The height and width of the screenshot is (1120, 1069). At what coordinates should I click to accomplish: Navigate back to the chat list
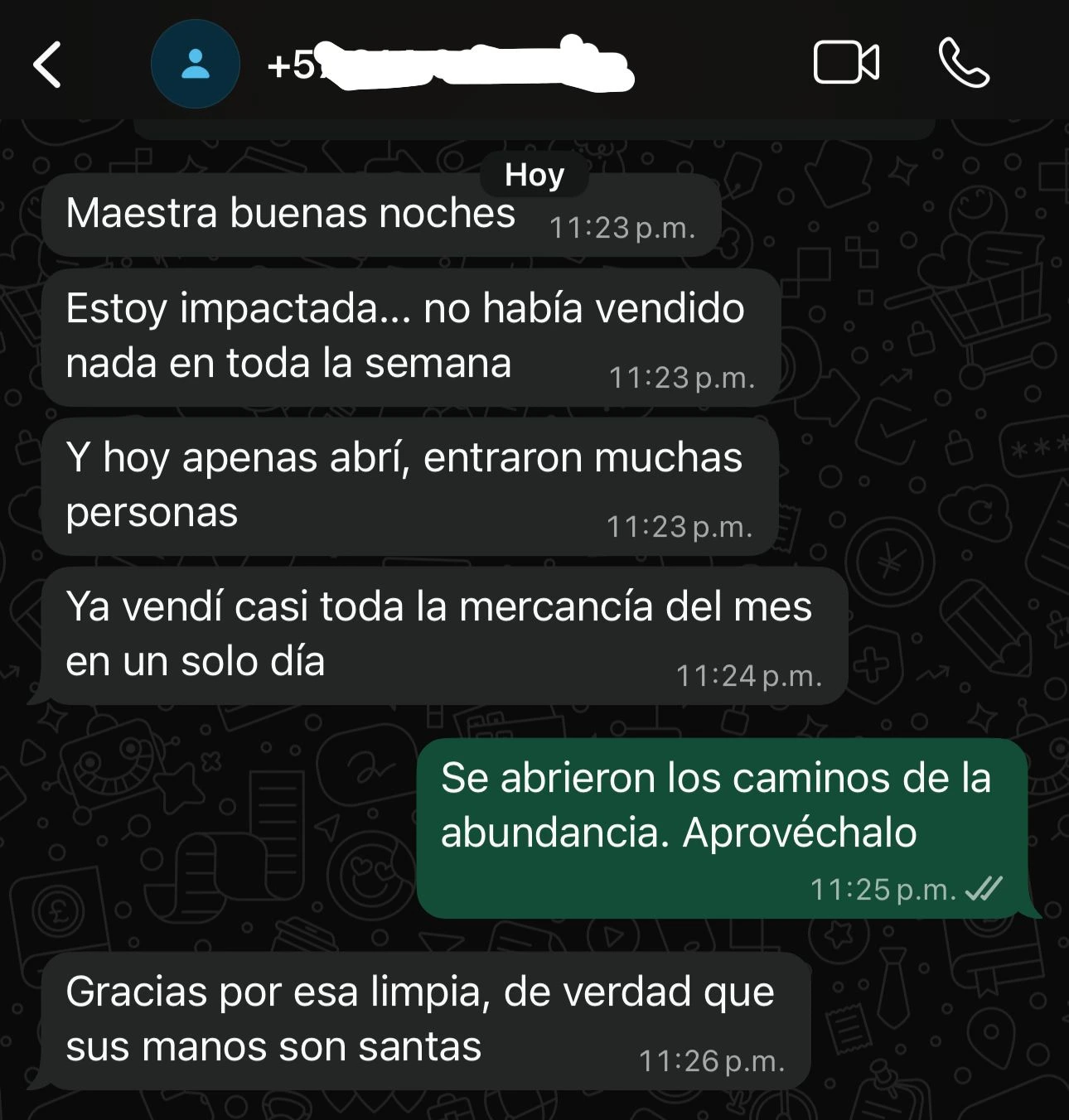(47, 66)
